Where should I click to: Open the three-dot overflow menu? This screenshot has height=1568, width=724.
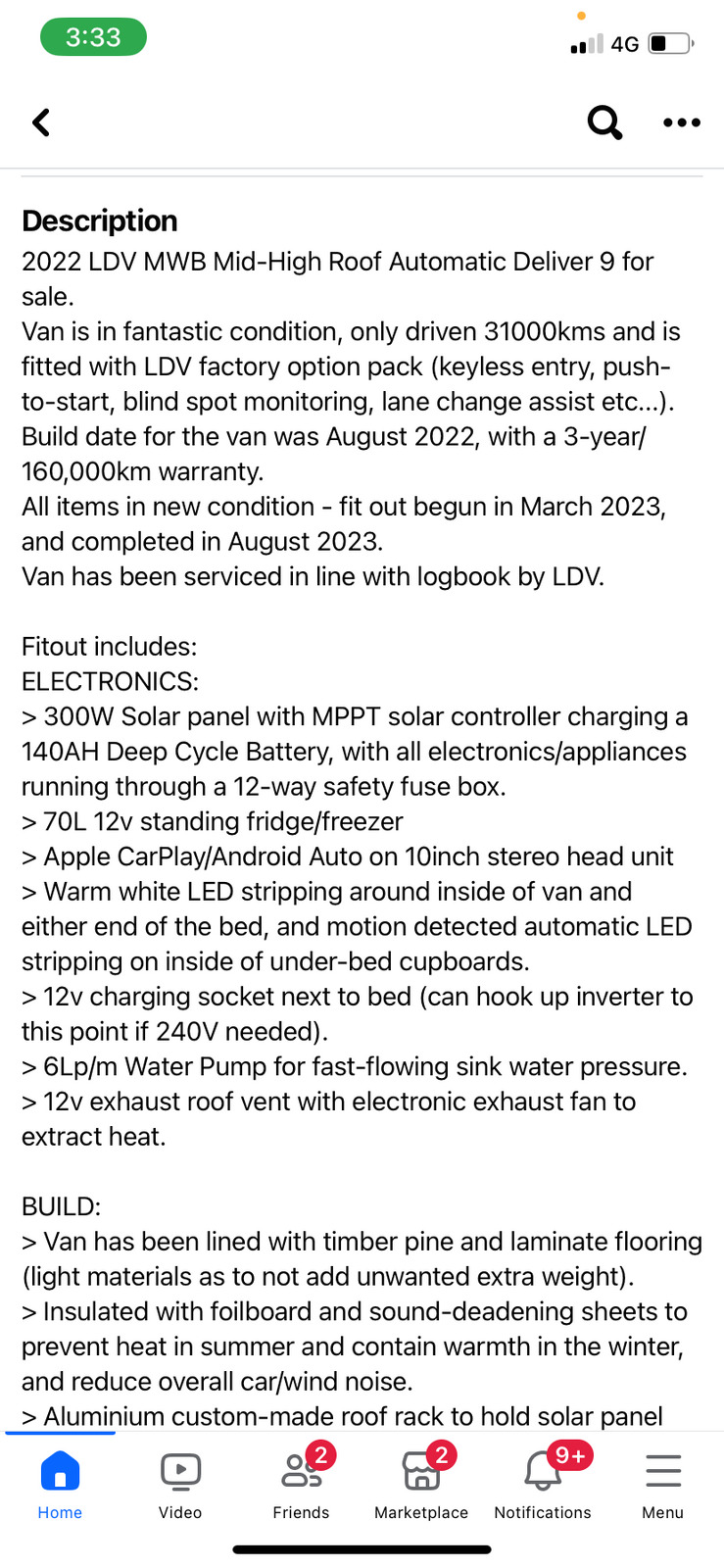pos(682,122)
